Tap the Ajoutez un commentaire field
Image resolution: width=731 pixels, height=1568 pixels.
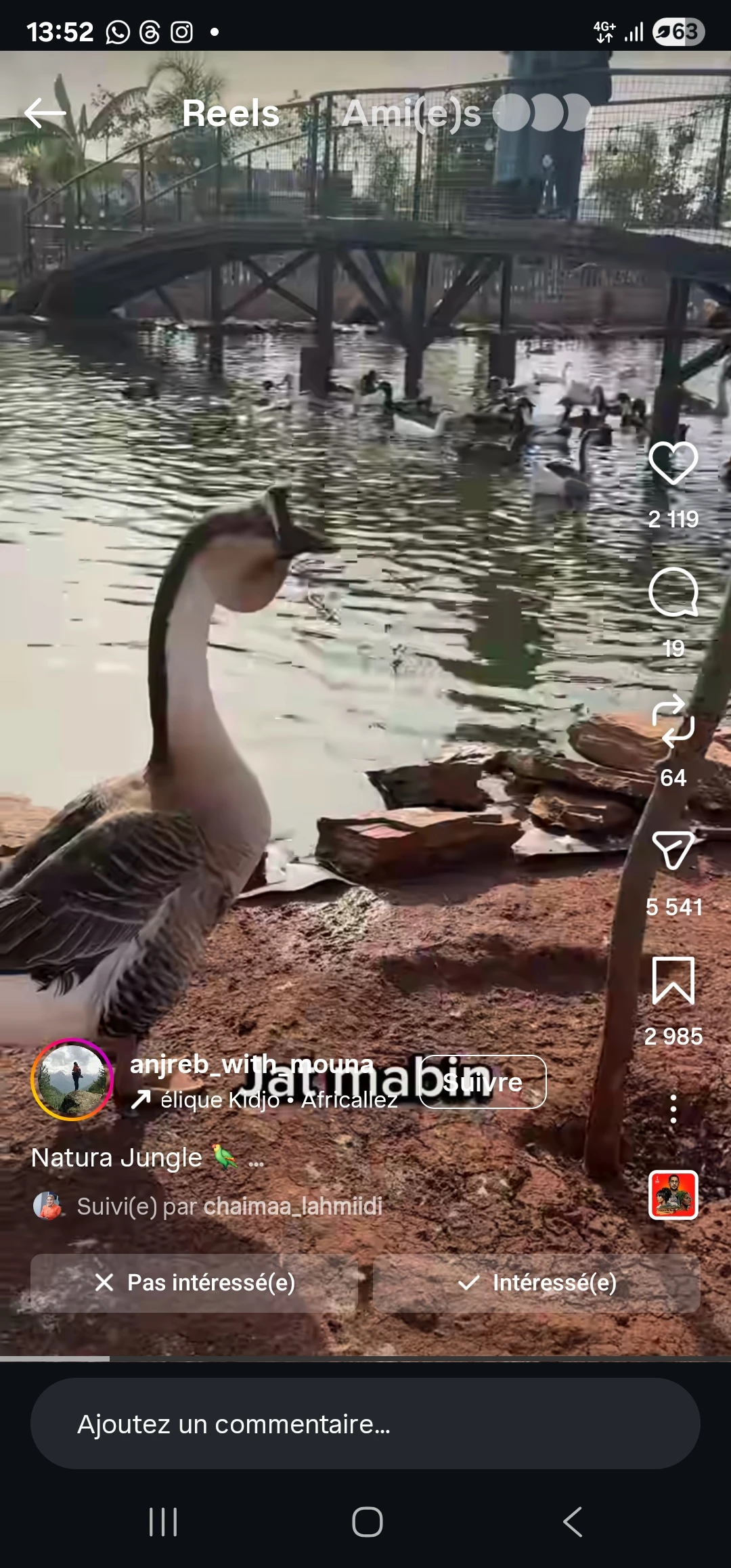(x=365, y=1424)
